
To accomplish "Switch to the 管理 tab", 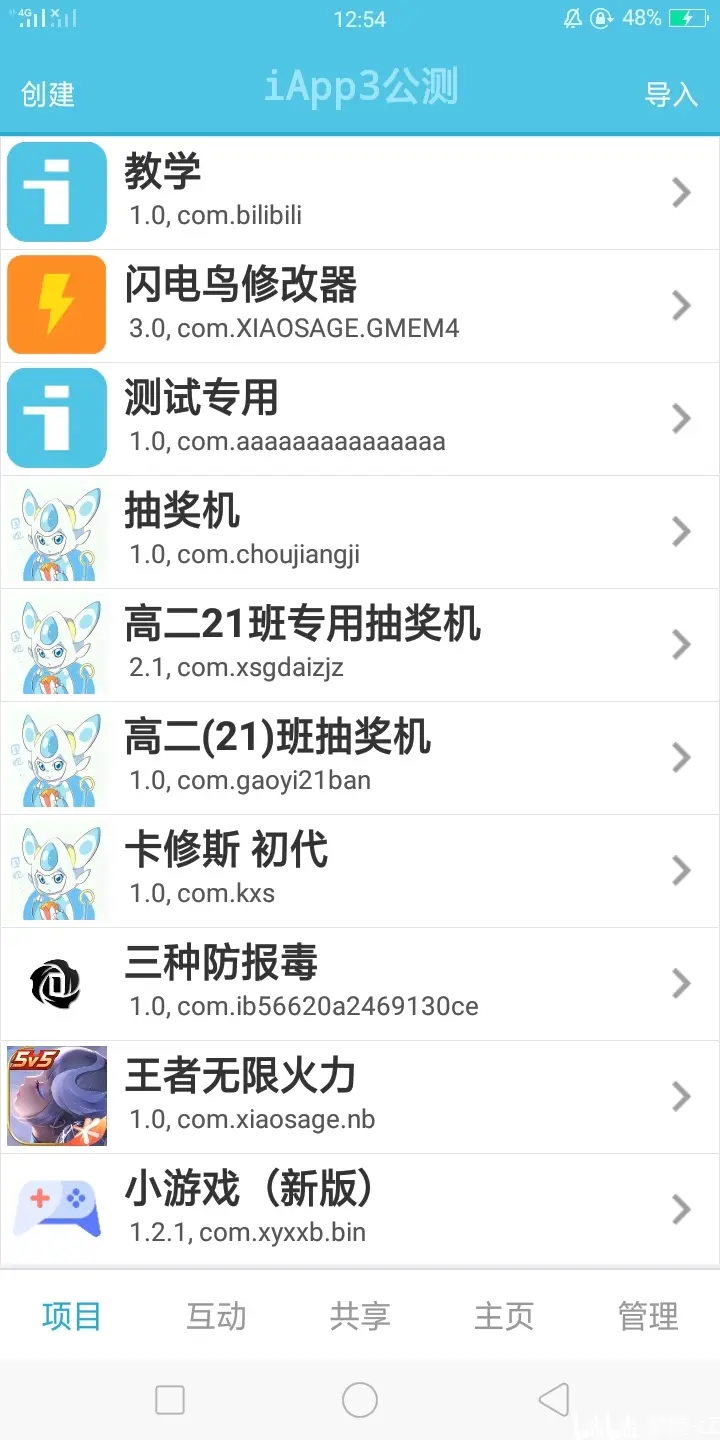I will click(648, 1316).
